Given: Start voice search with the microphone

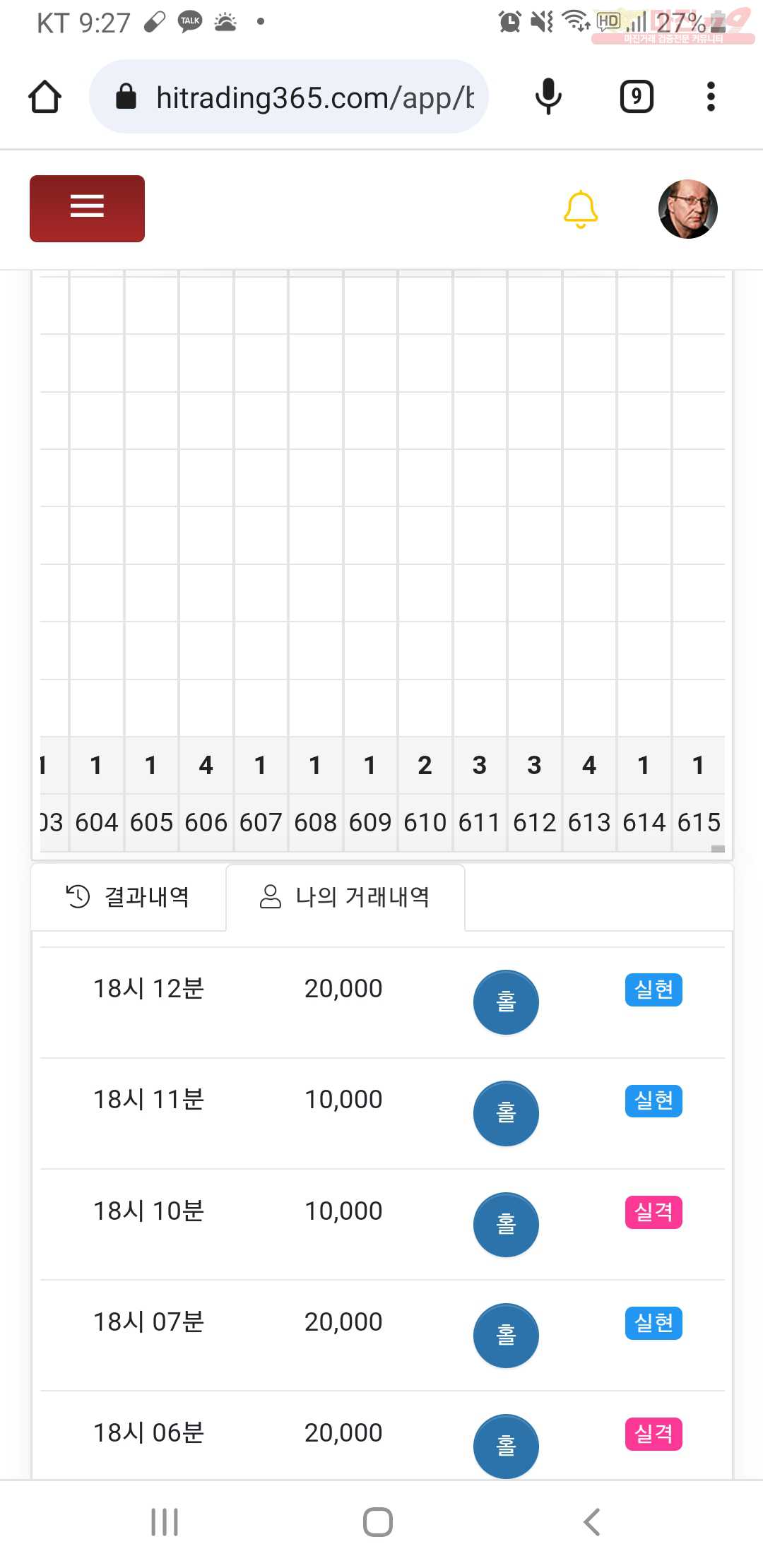Looking at the screenshot, I should click(x=548, y=97).
